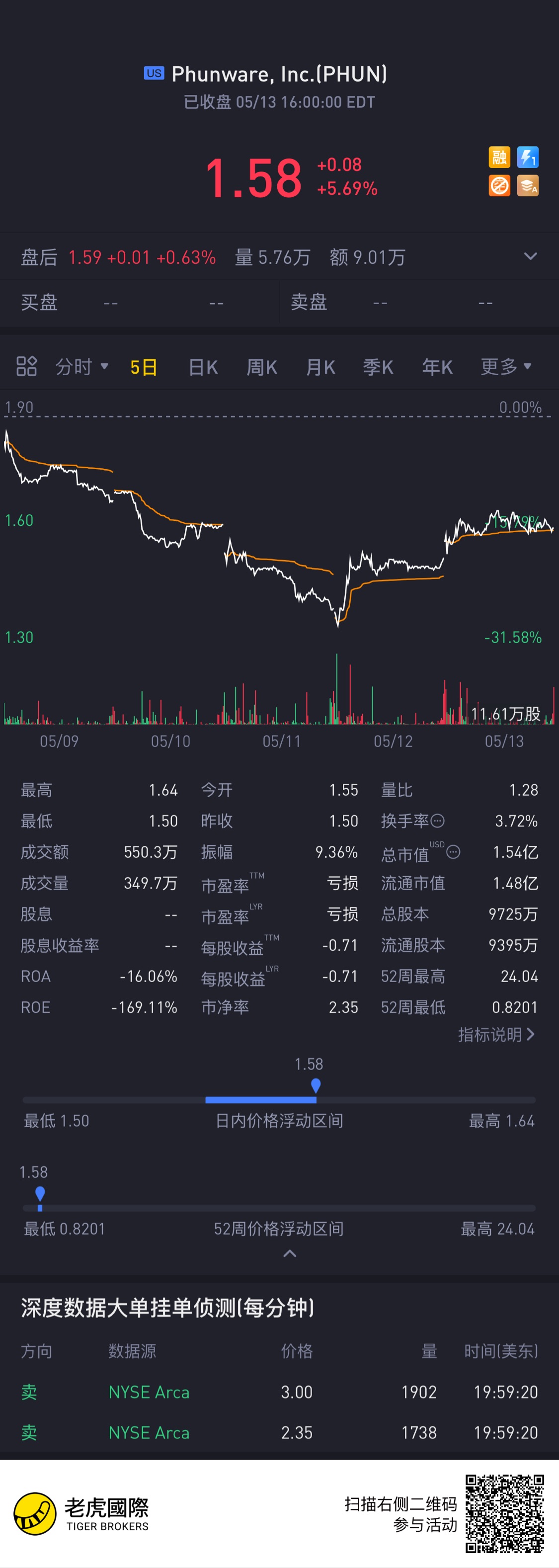This screenshot has width=559, height=1568.
Task: Switch to the 周K chart
Action: click(261, 367)
